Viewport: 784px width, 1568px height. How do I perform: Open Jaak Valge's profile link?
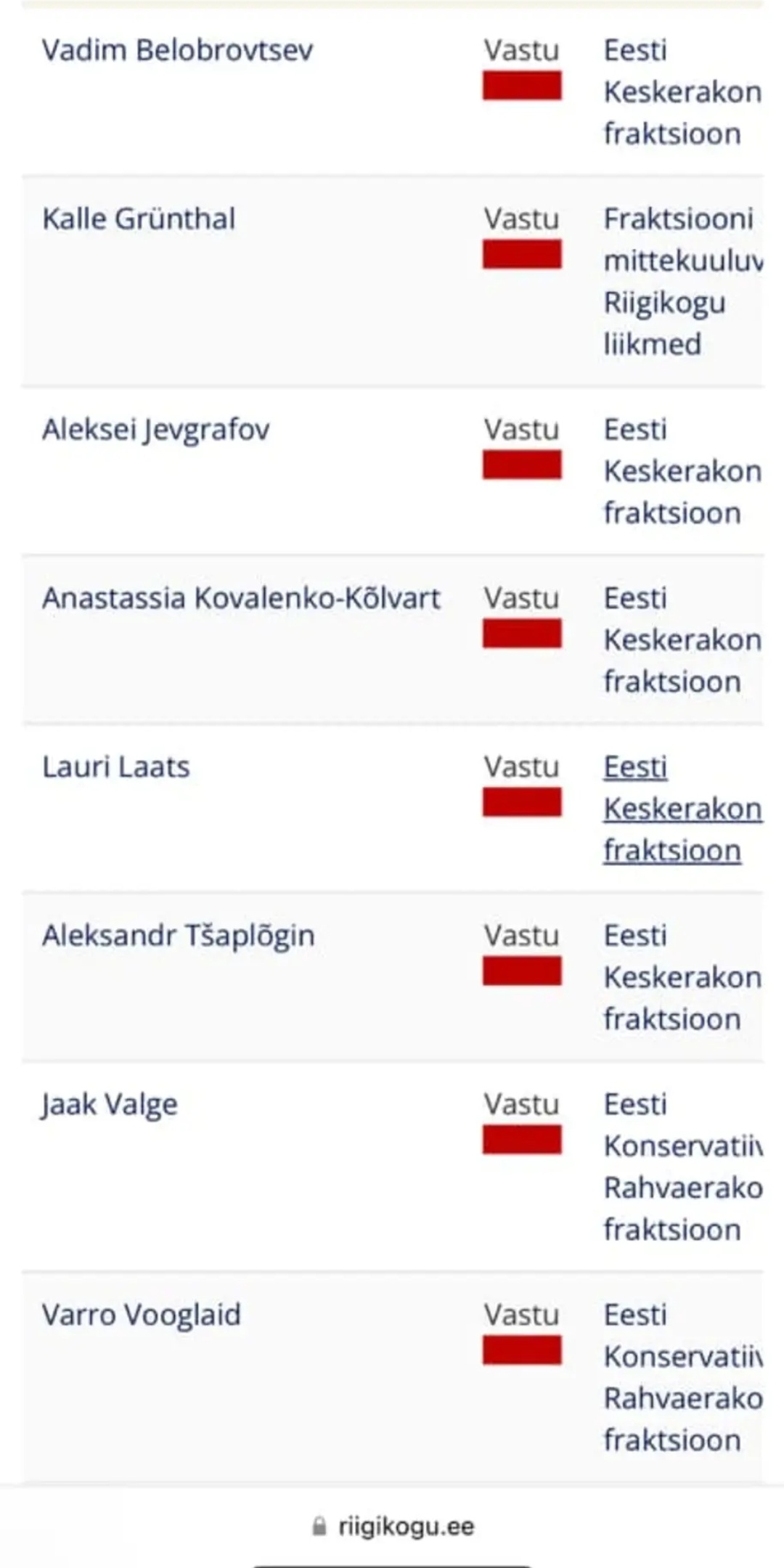pos(109,1105)
